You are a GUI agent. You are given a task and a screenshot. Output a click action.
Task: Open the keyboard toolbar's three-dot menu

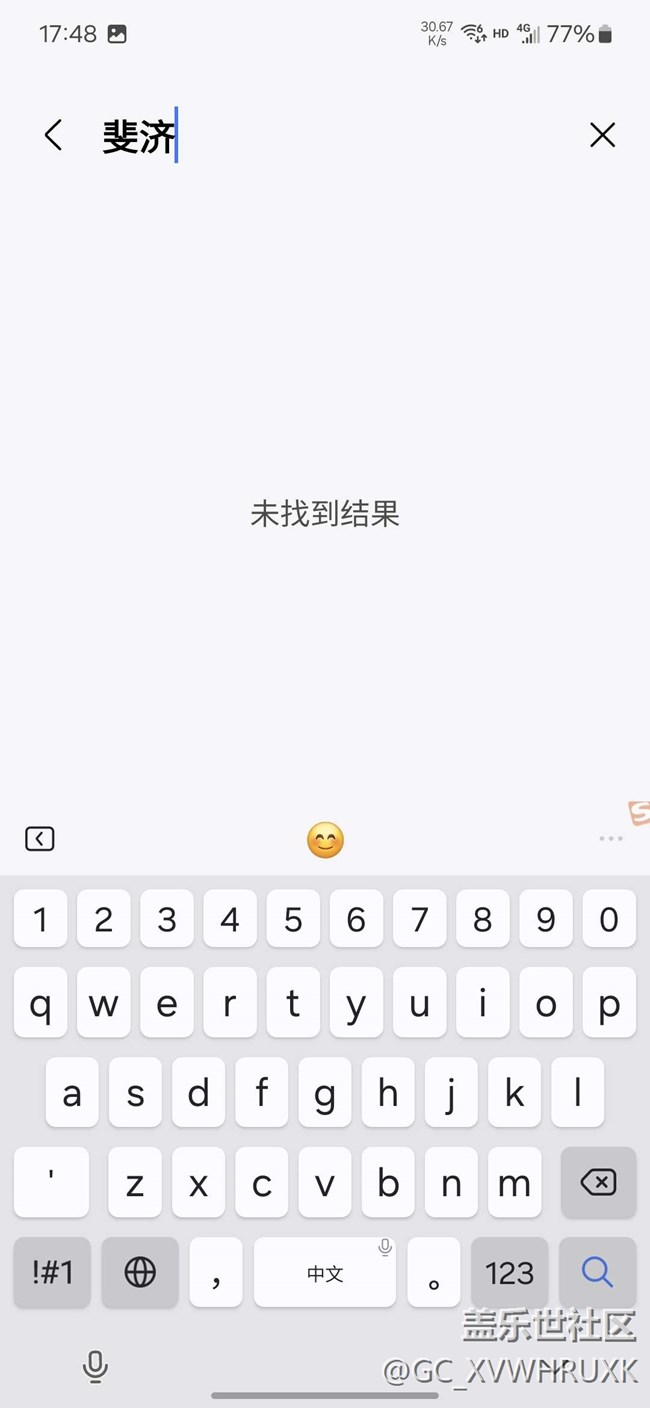coord(611,839)
